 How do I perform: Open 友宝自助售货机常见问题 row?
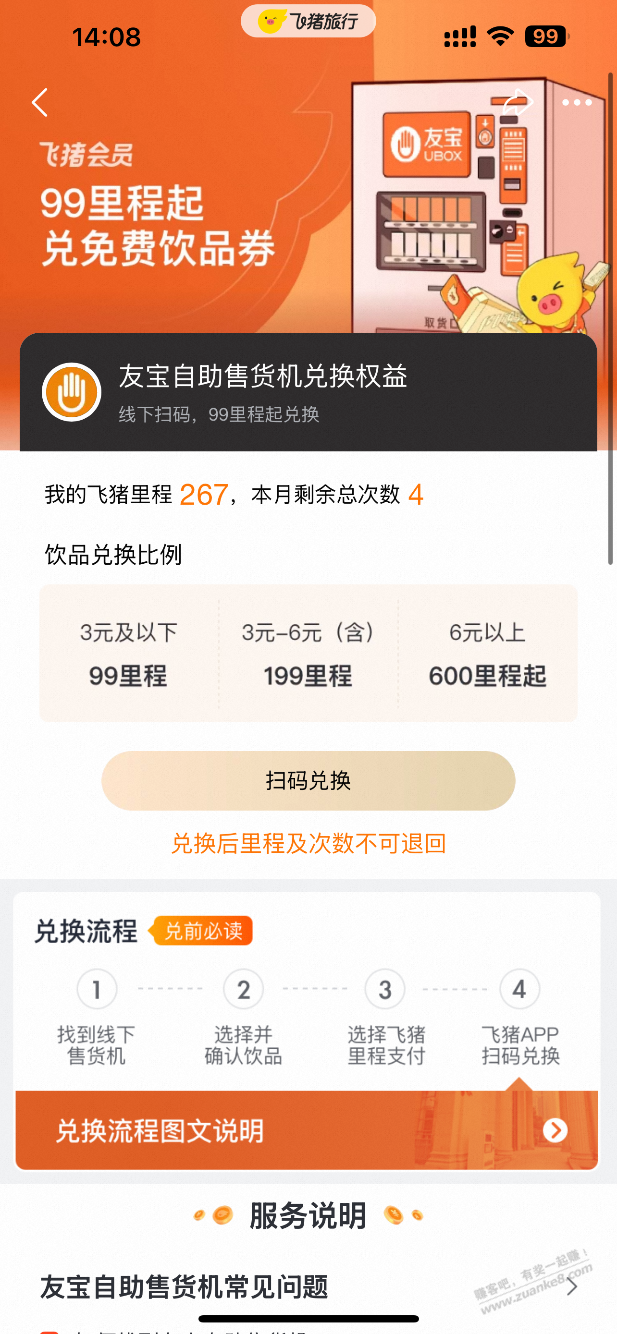click(306, 1286)
